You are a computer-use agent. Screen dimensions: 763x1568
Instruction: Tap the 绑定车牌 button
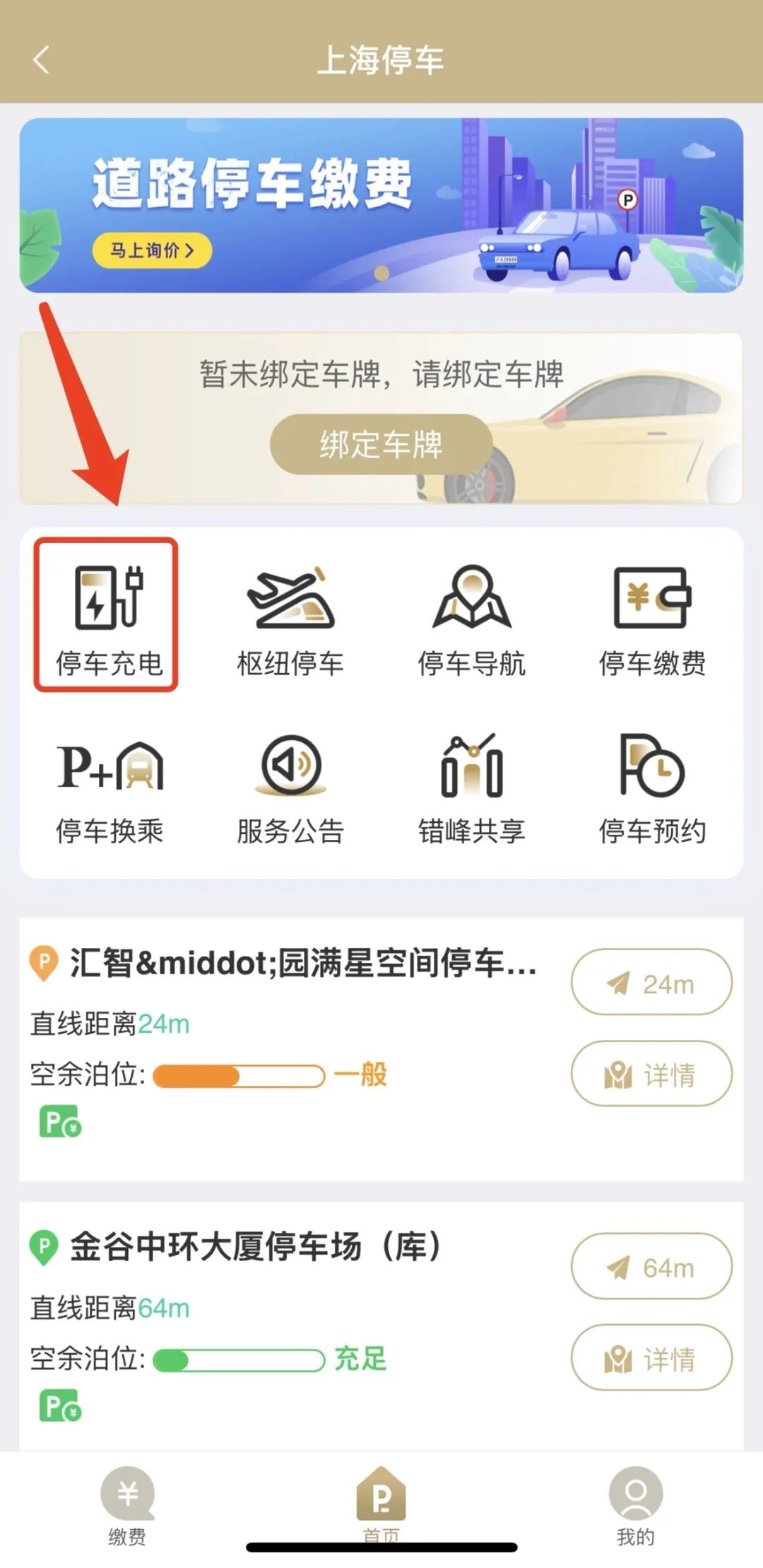coord(381,445)
